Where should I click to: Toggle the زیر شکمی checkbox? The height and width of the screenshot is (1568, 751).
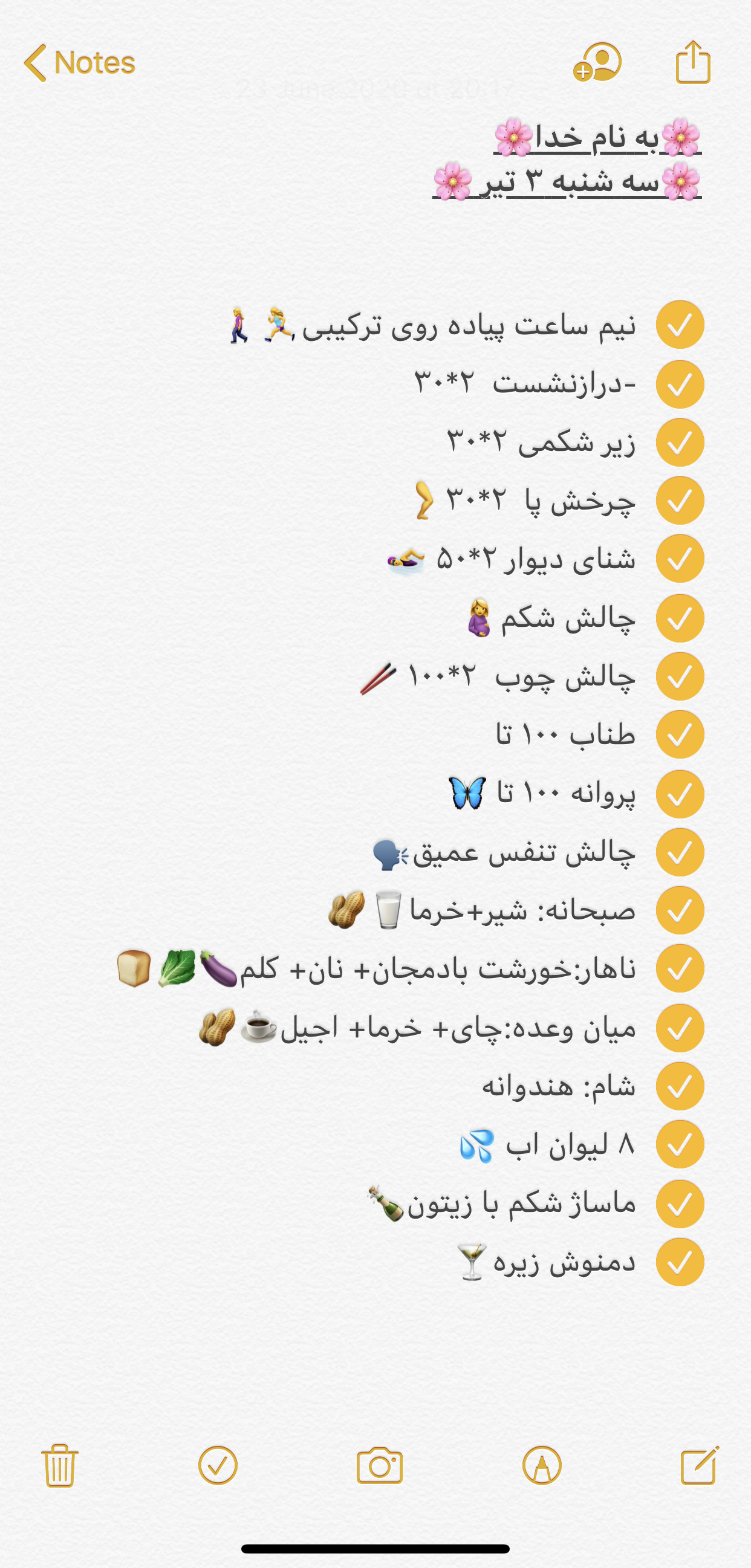pyautogui.click(x=680, y=442)
